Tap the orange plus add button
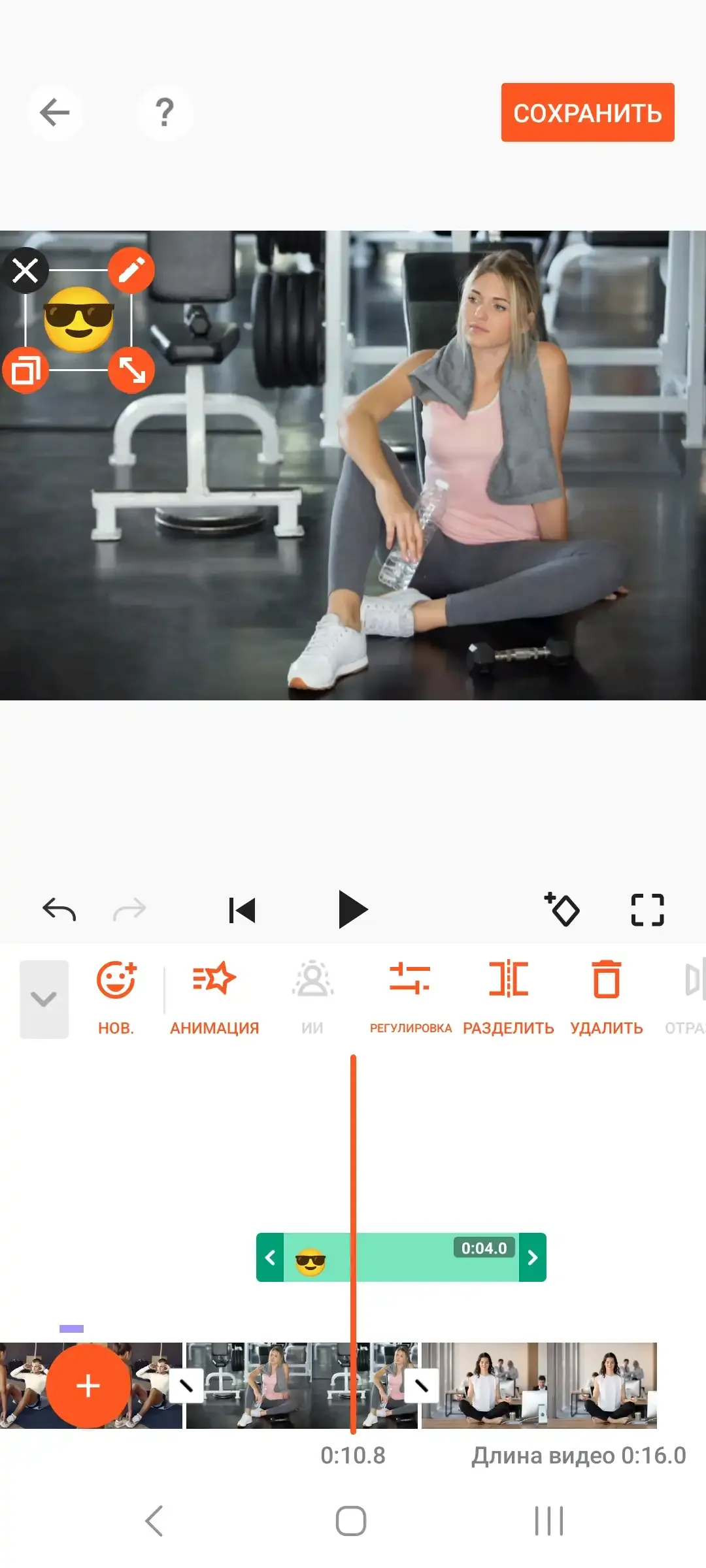The image size is (706, 1568). tap(88, 1386)
